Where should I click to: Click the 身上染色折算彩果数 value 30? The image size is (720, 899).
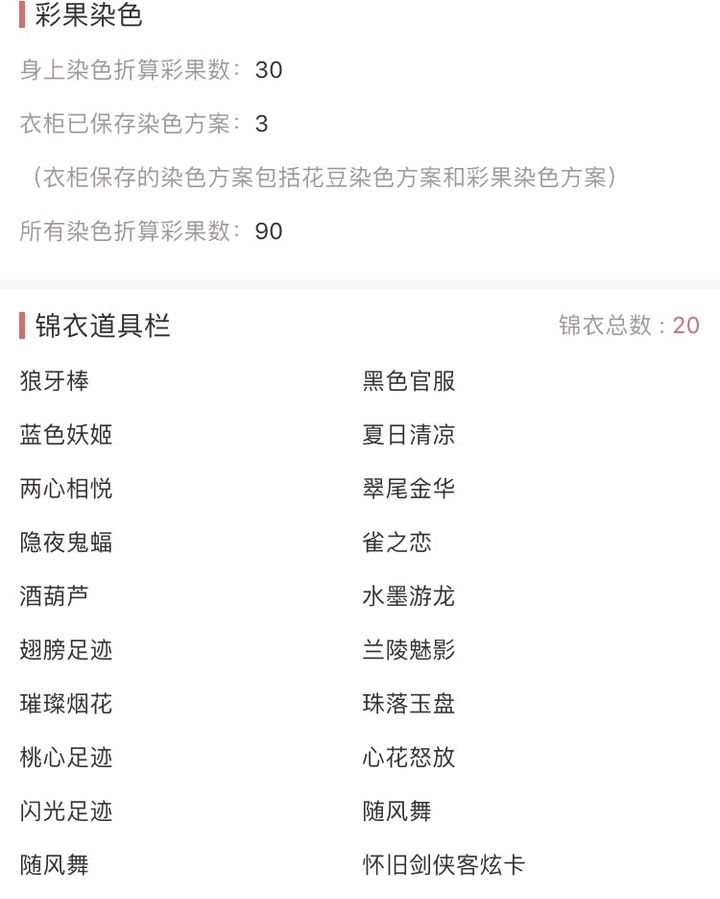click(270, 70)
